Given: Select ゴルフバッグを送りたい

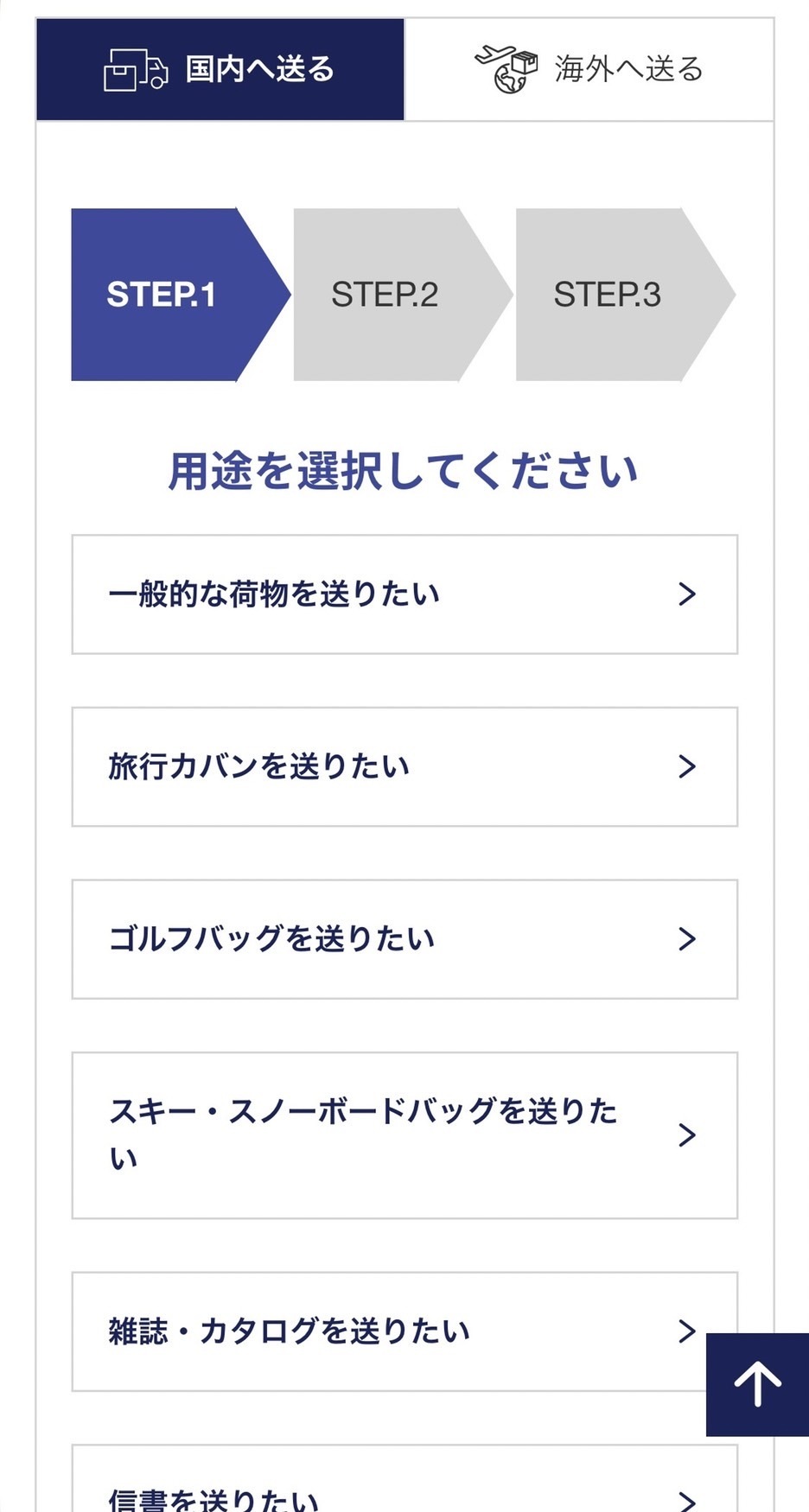Looking at the screenshot, I should (404, 939).
